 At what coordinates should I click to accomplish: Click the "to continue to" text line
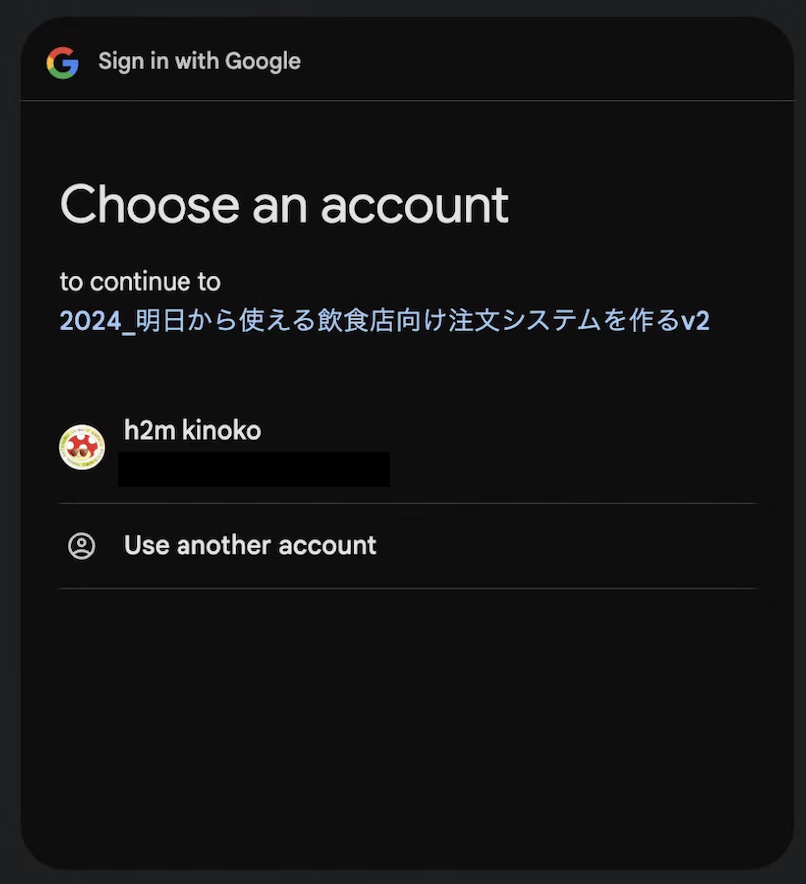click(x=140, y=281)
